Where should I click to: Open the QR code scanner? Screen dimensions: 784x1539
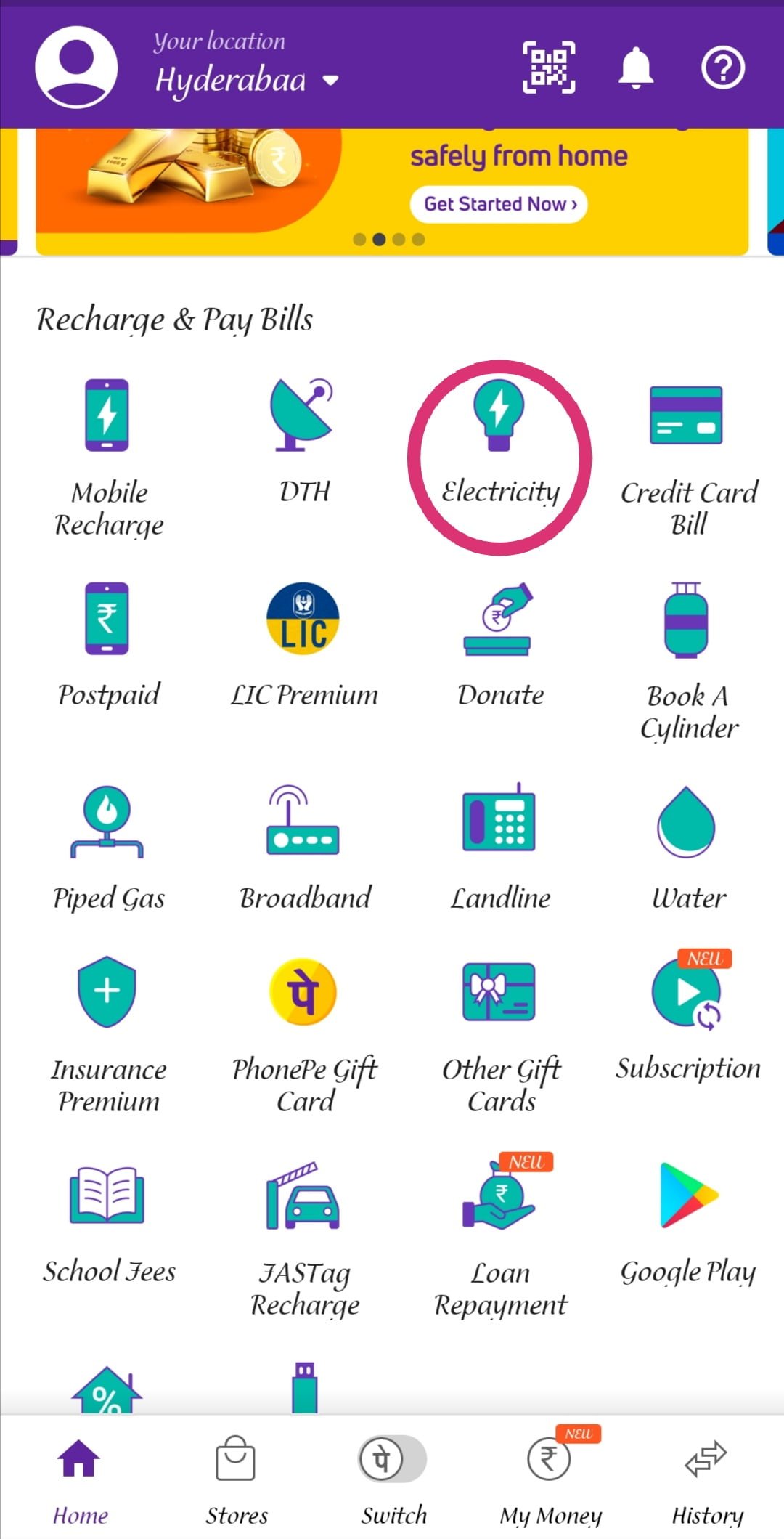(549, 68)
